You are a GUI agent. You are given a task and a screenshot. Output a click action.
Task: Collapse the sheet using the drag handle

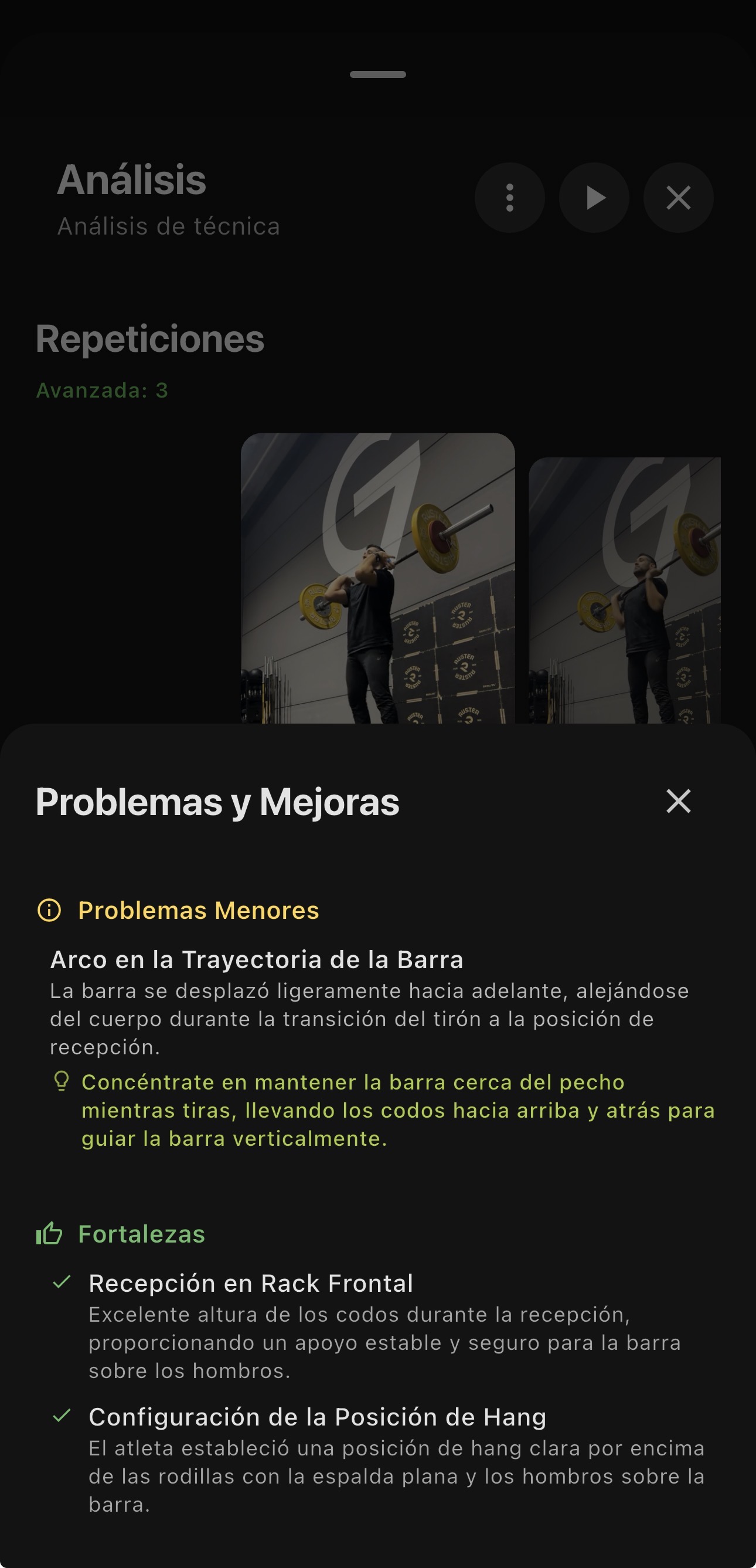[377, 75]
